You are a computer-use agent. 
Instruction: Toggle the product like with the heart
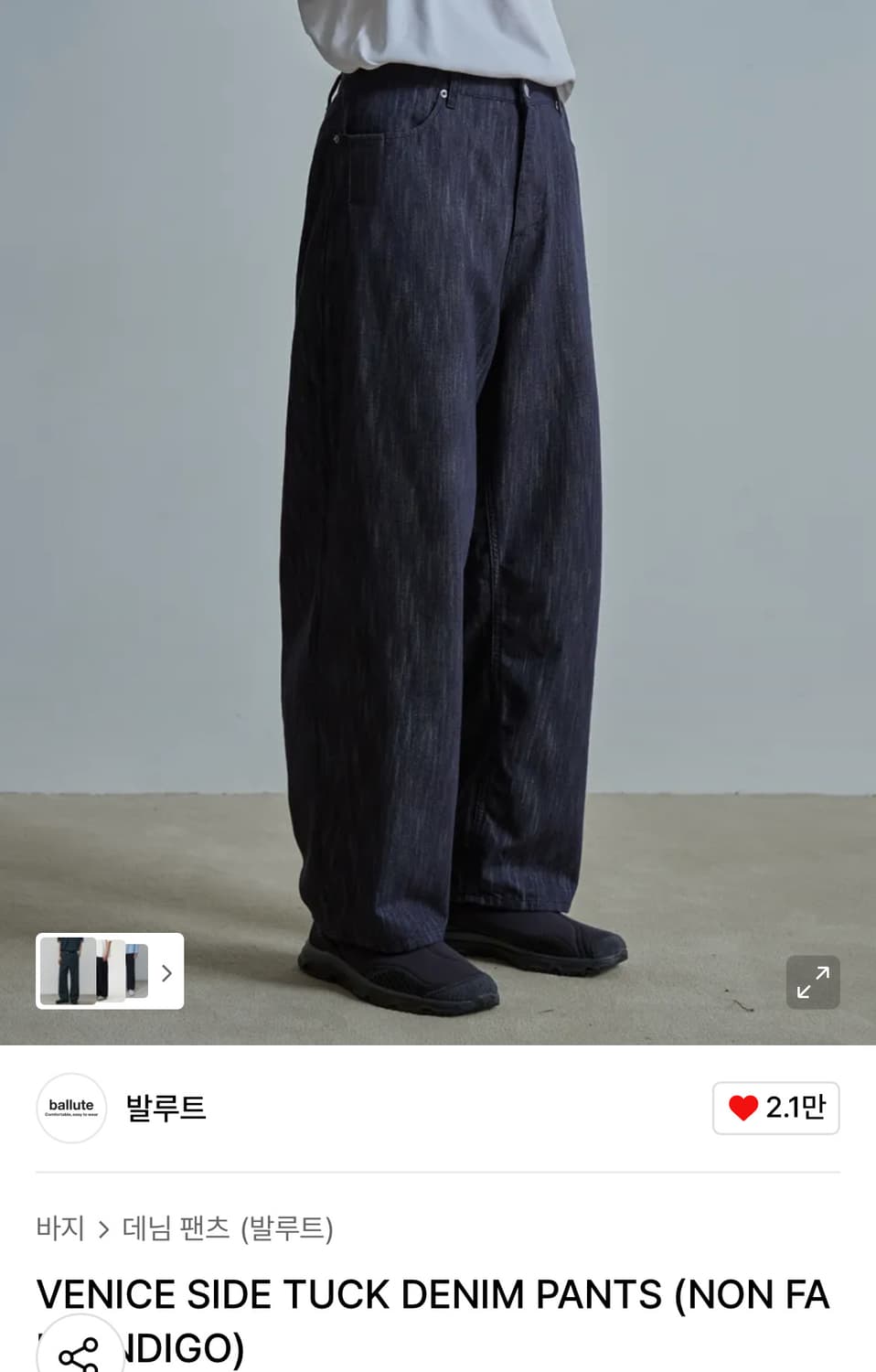pos(743,1108)
